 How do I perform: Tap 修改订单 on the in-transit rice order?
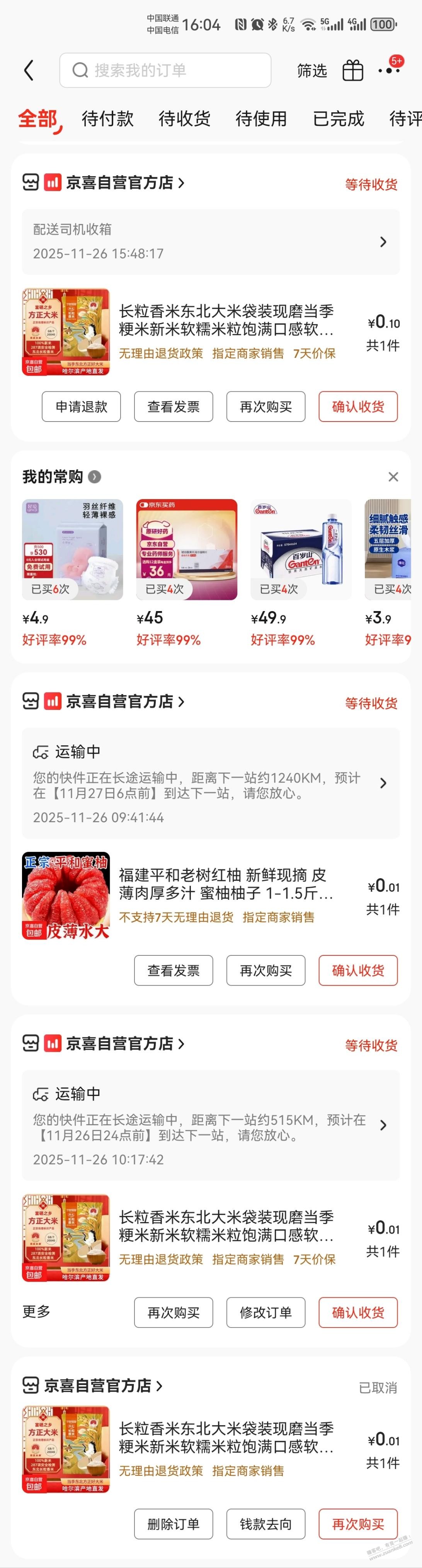pos(265,1312)
